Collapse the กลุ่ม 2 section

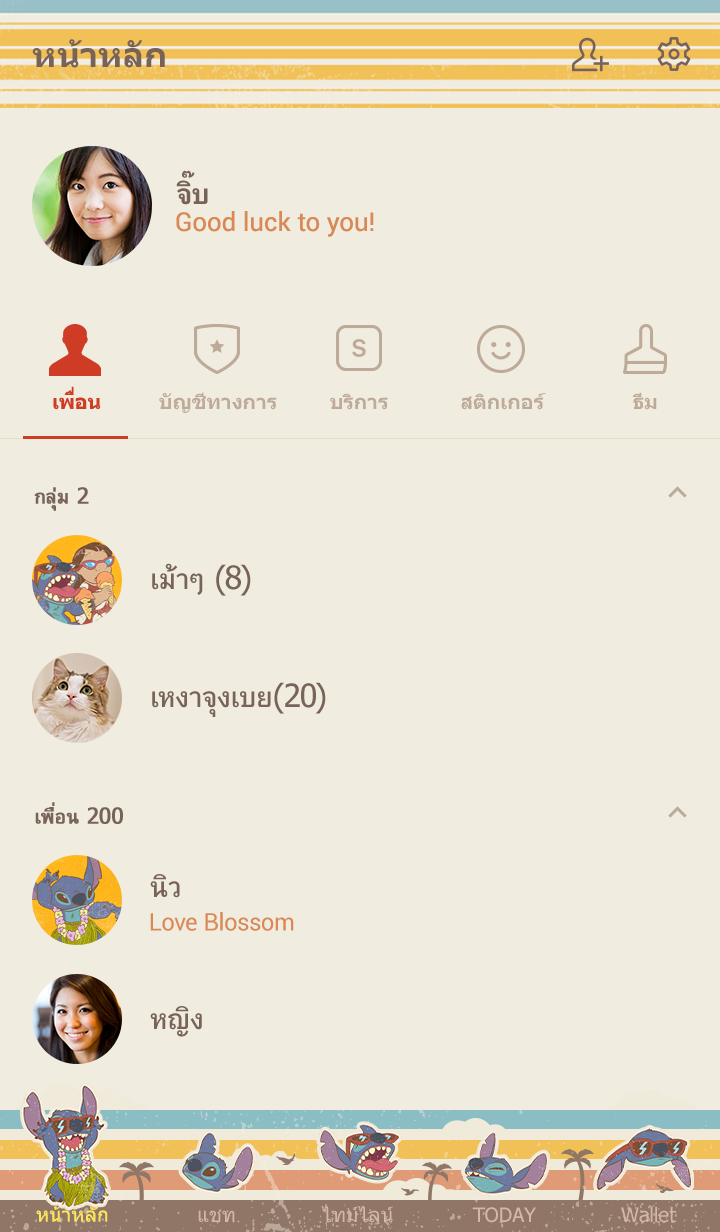click(x=677, y=493)
